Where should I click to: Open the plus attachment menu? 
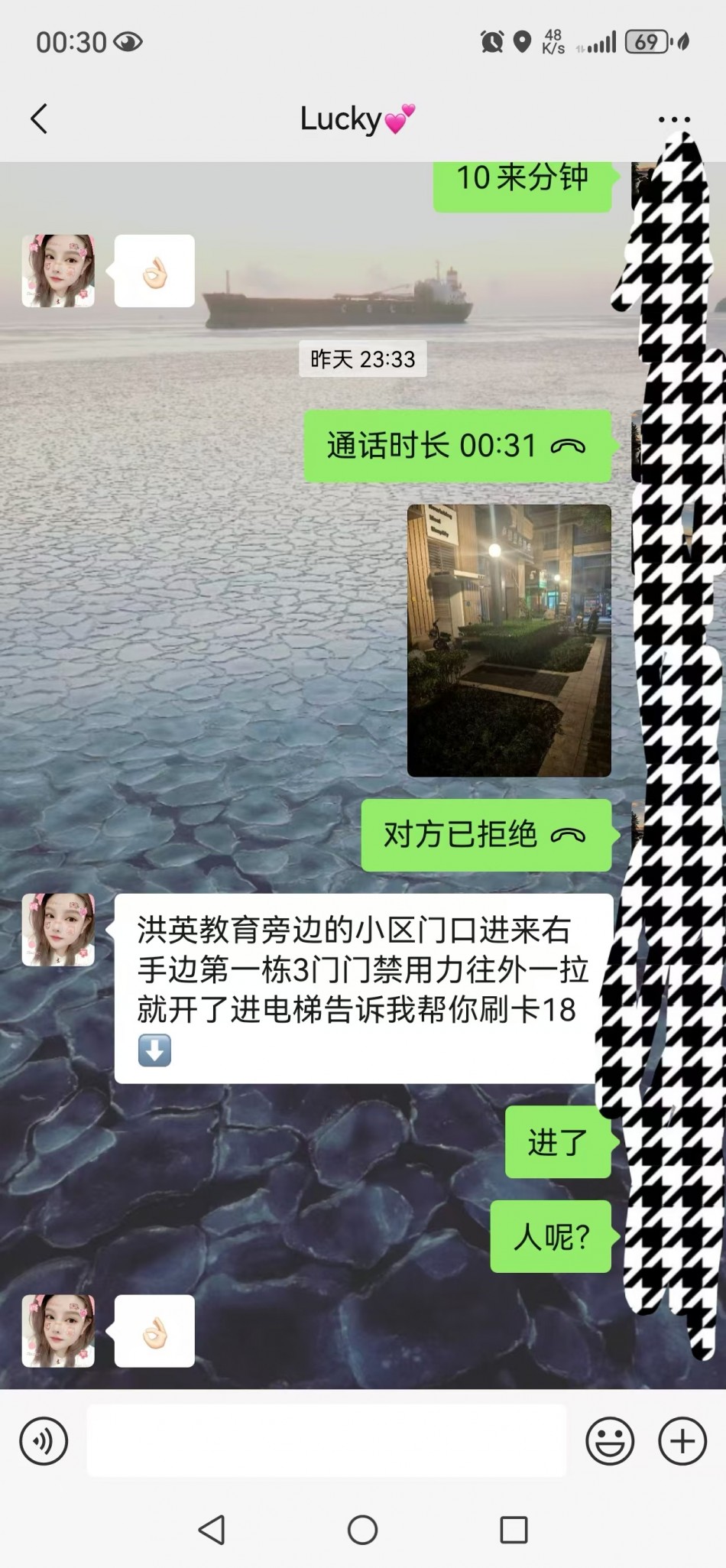[x=682, y=1442]
